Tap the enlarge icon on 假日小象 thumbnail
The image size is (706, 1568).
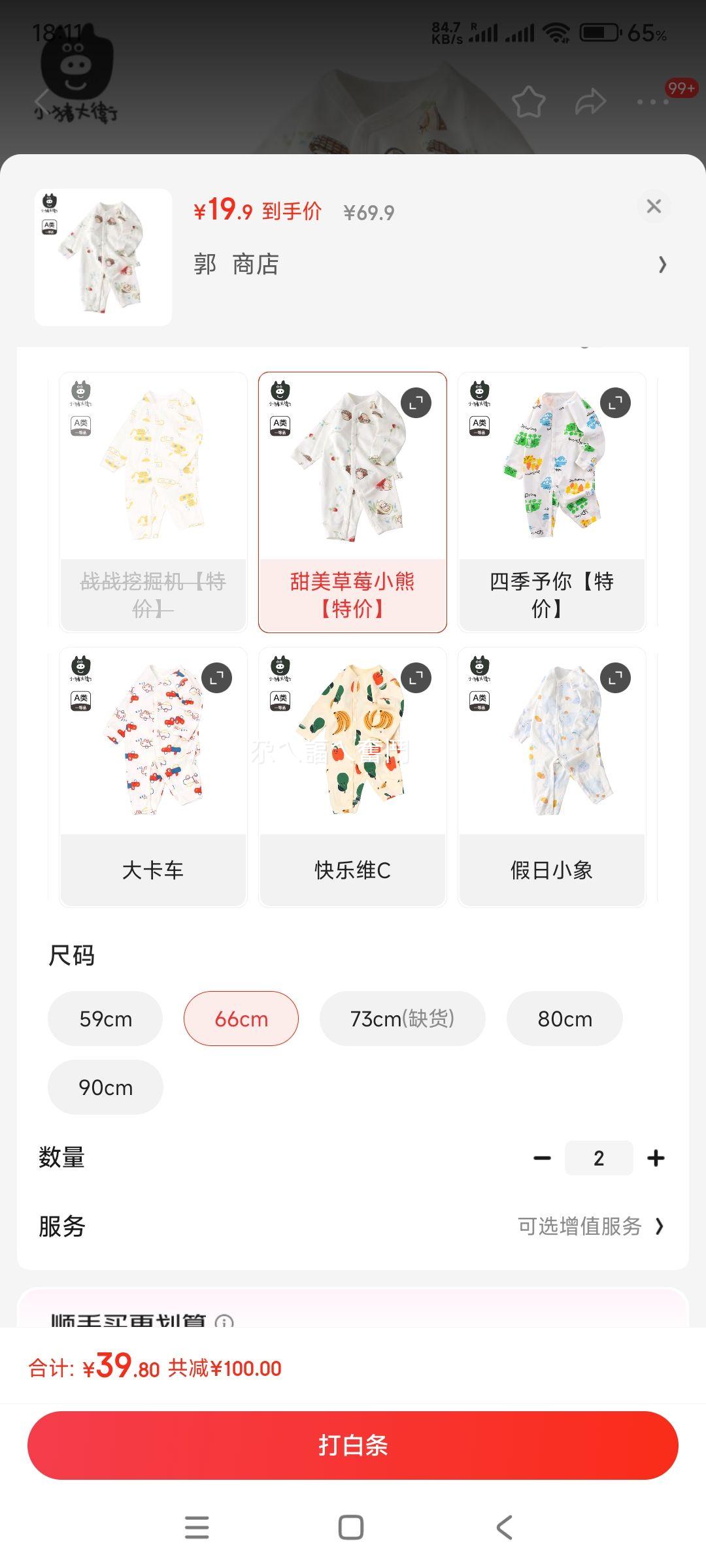[615, 678]
